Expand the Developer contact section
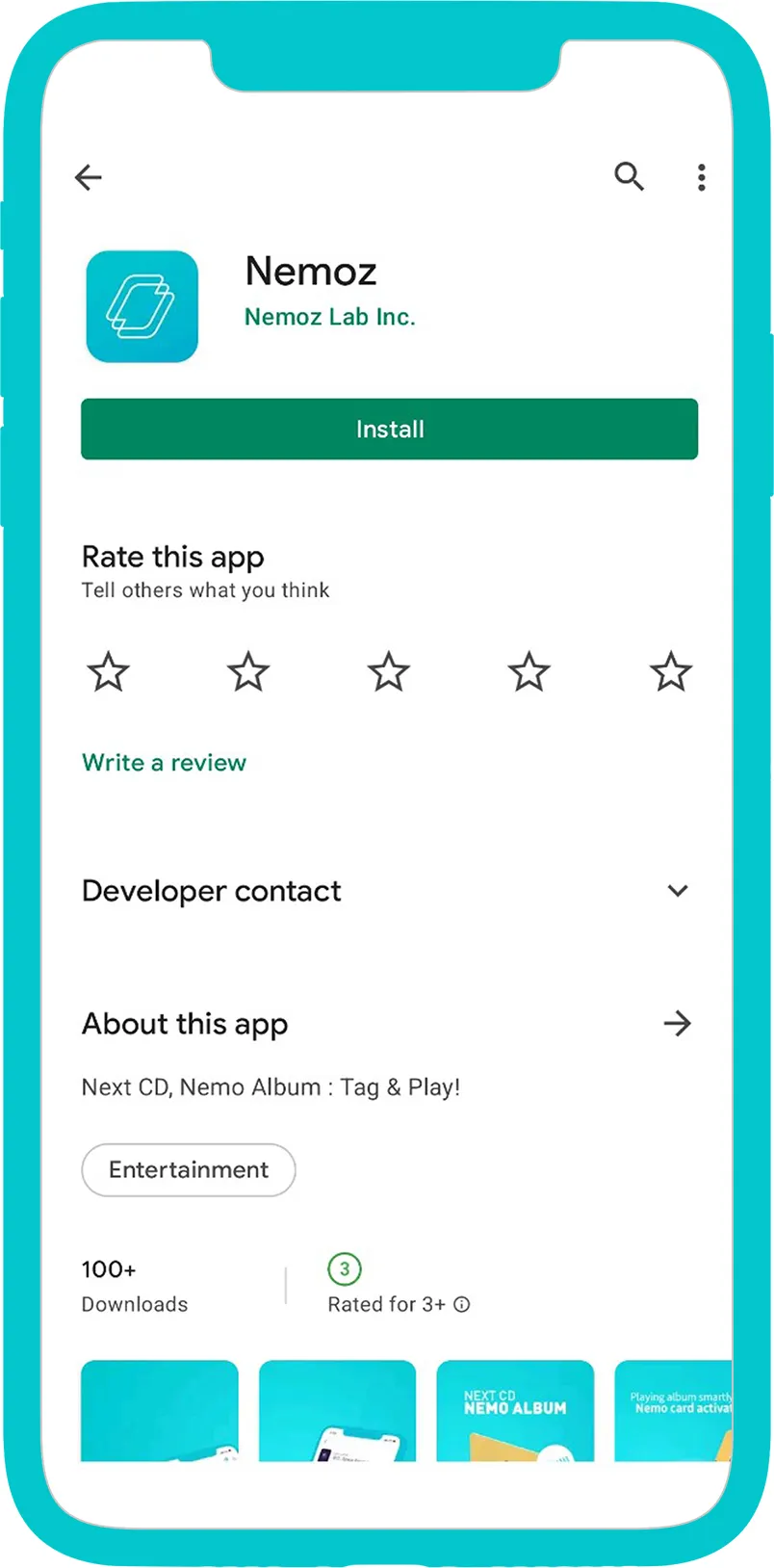 point(677,891)
